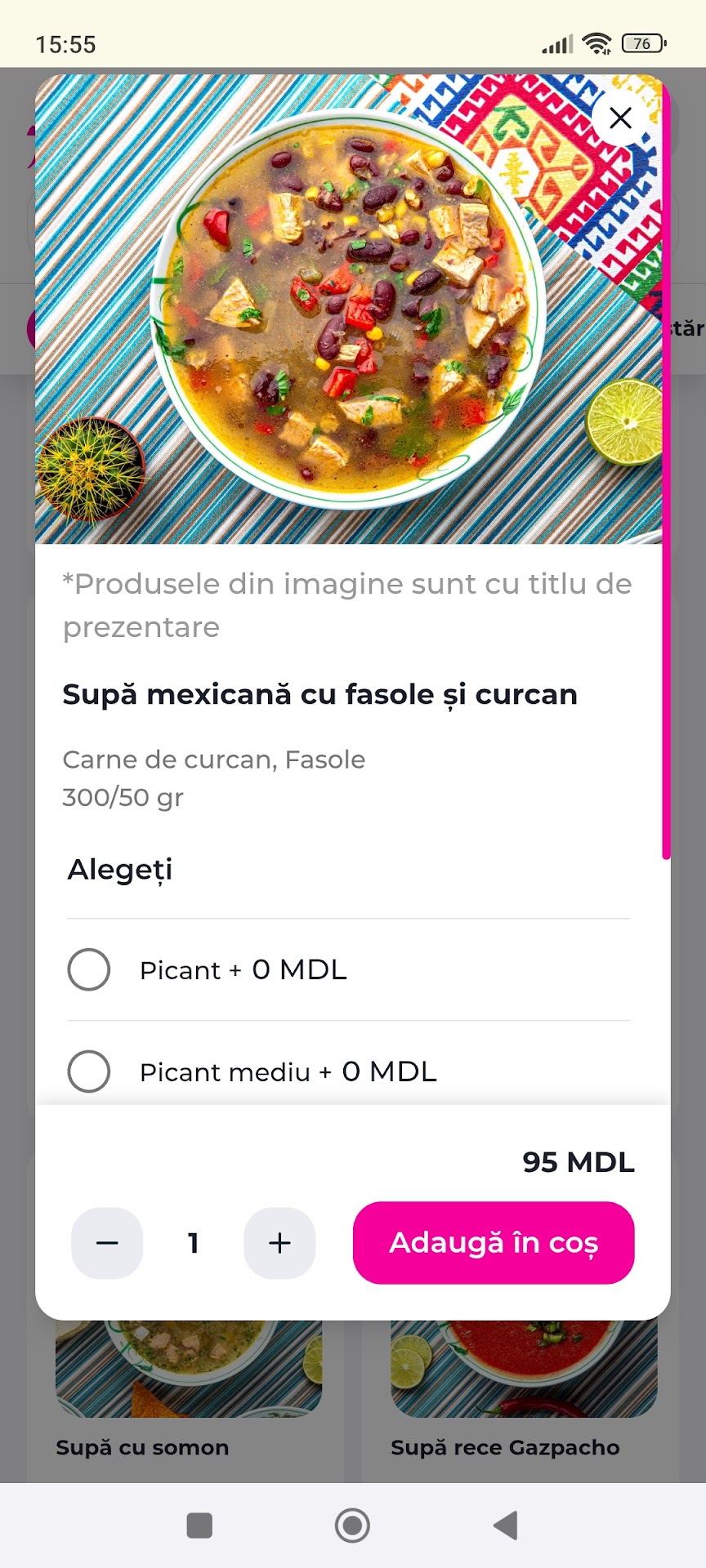Tap Adaugă în coș button
The width and height of the screenshot is (706, 1568).
pos(494,1243)
